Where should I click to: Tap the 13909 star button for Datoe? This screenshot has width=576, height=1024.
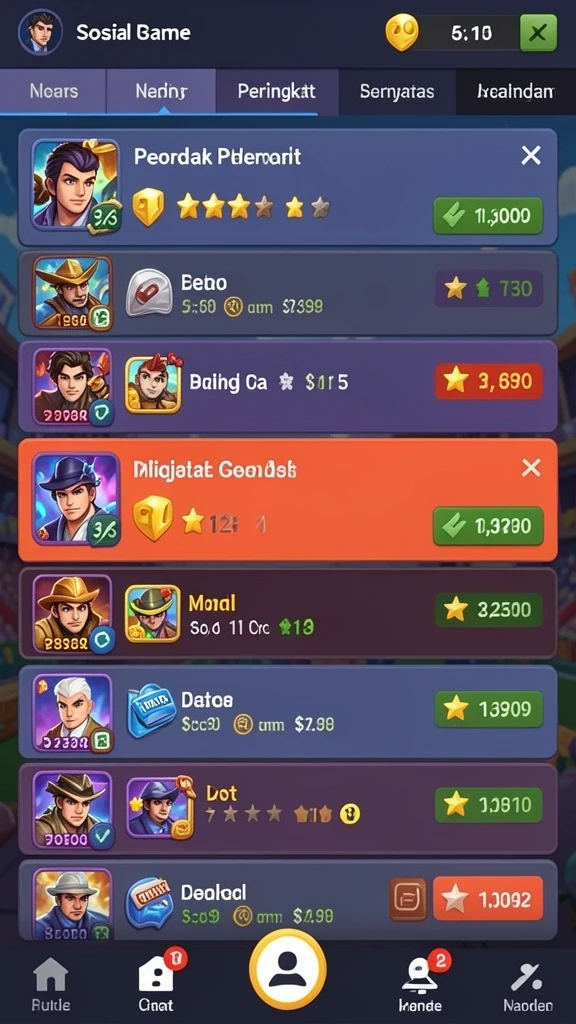[488, 709]
